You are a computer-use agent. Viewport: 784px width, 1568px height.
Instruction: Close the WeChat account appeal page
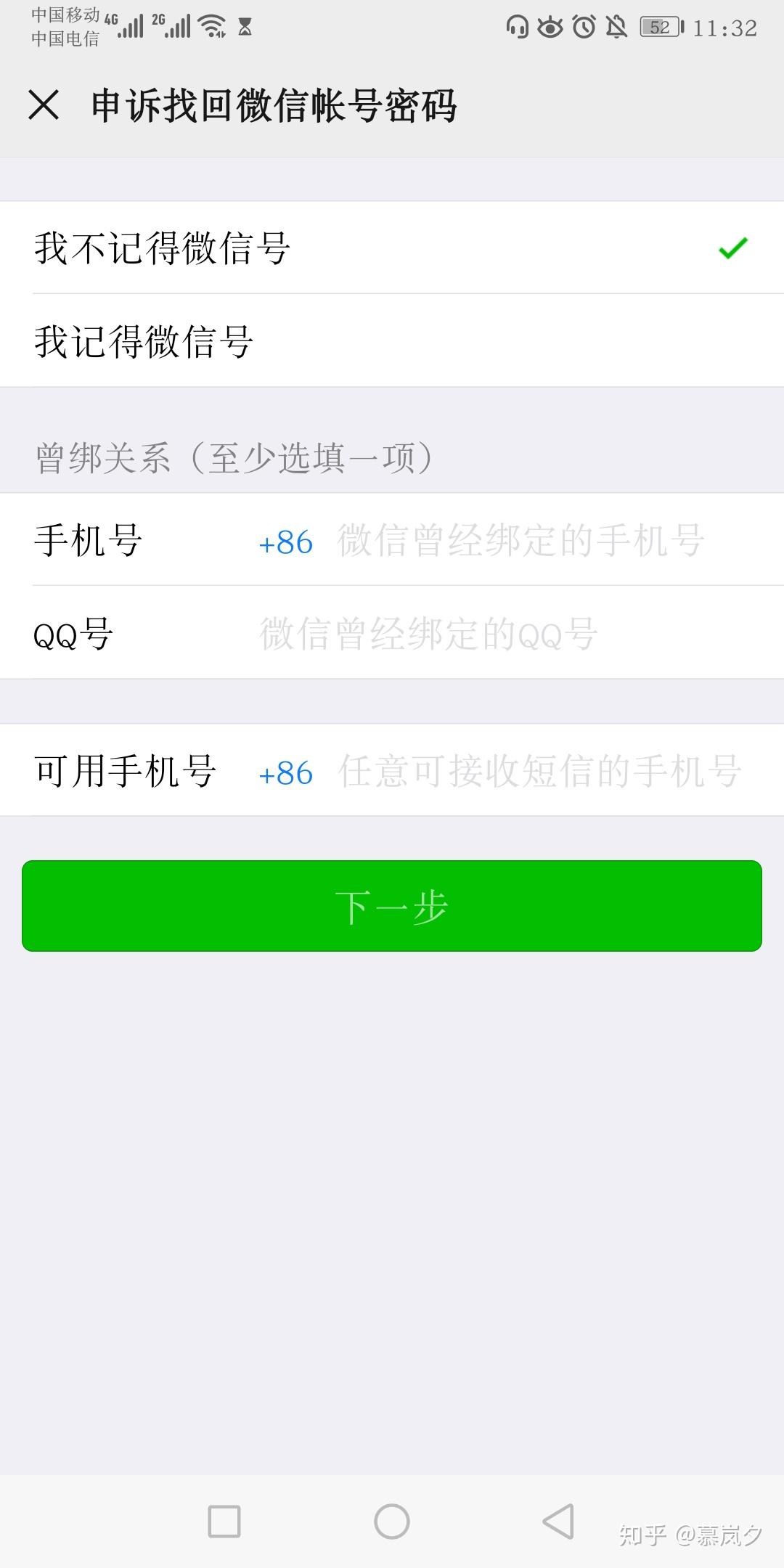pos(44,105)
